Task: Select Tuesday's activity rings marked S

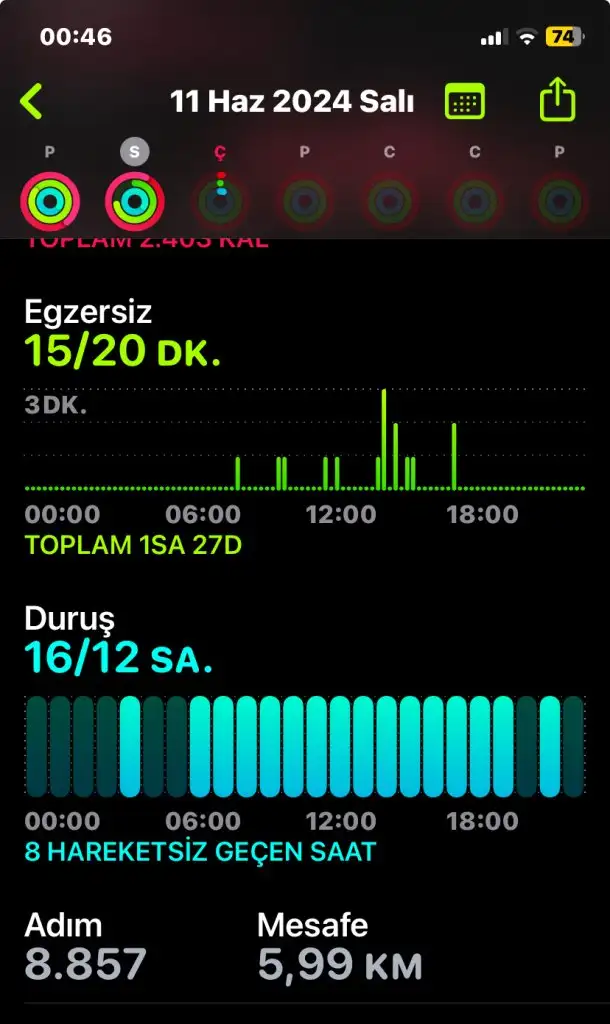Action: pyautogui.click(x=134, y=201)
